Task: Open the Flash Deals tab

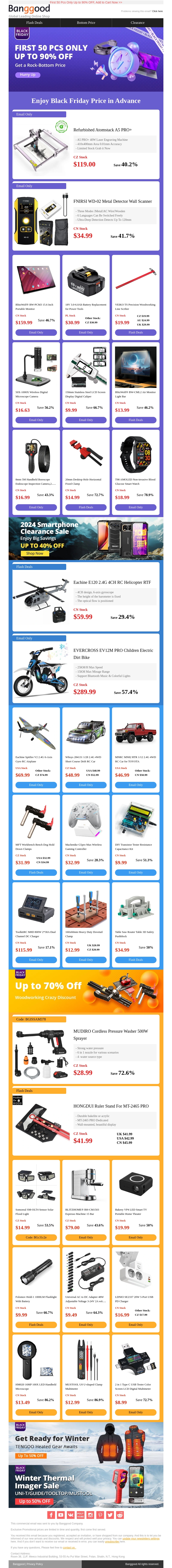Action: 34,23
